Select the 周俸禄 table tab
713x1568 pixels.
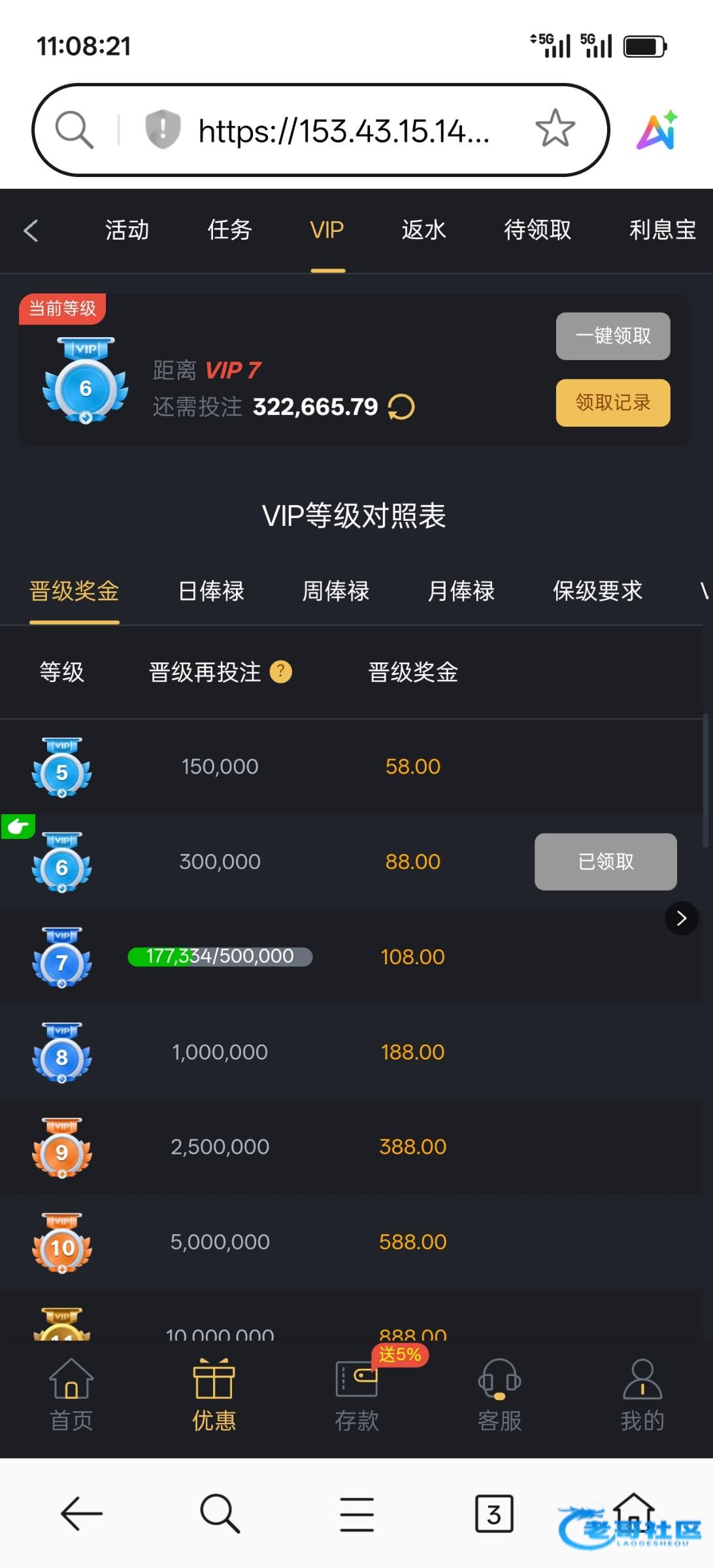coord(336,591)
